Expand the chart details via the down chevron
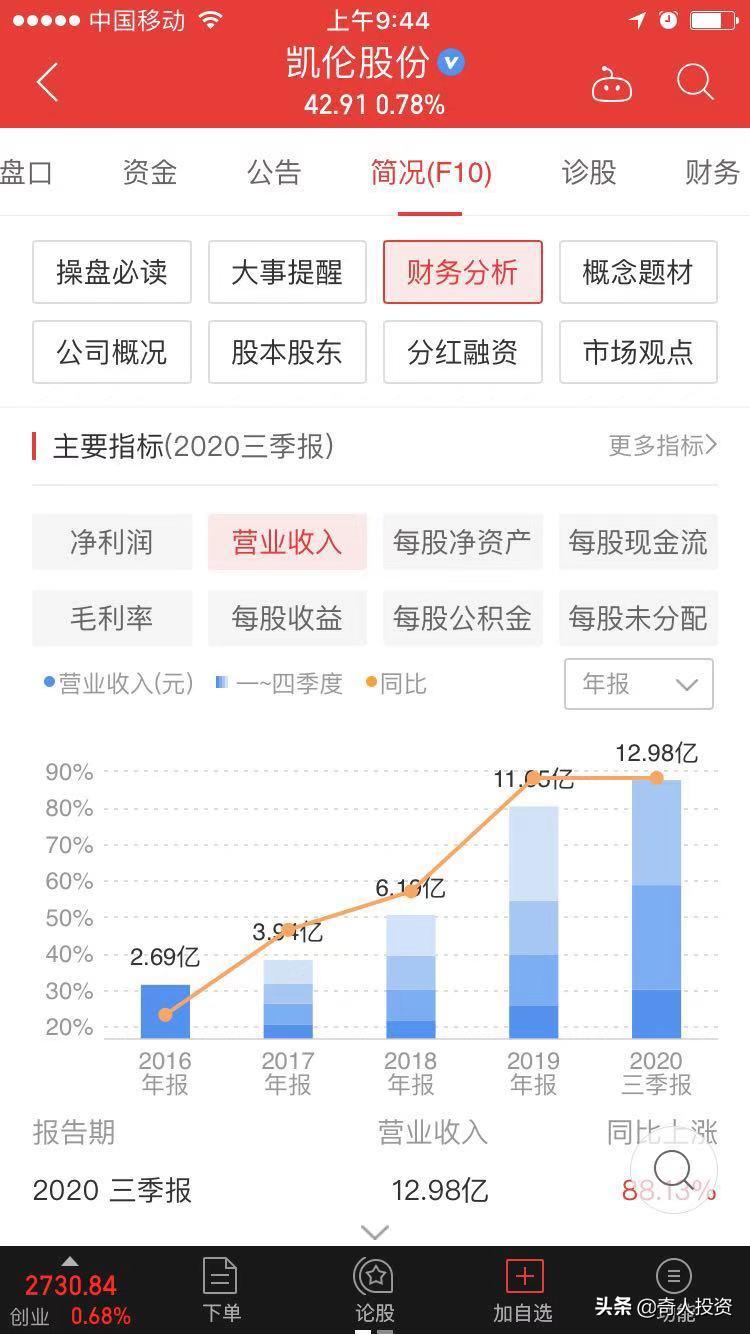This screenshot has width=750, height=1334. pos(374,1231)
